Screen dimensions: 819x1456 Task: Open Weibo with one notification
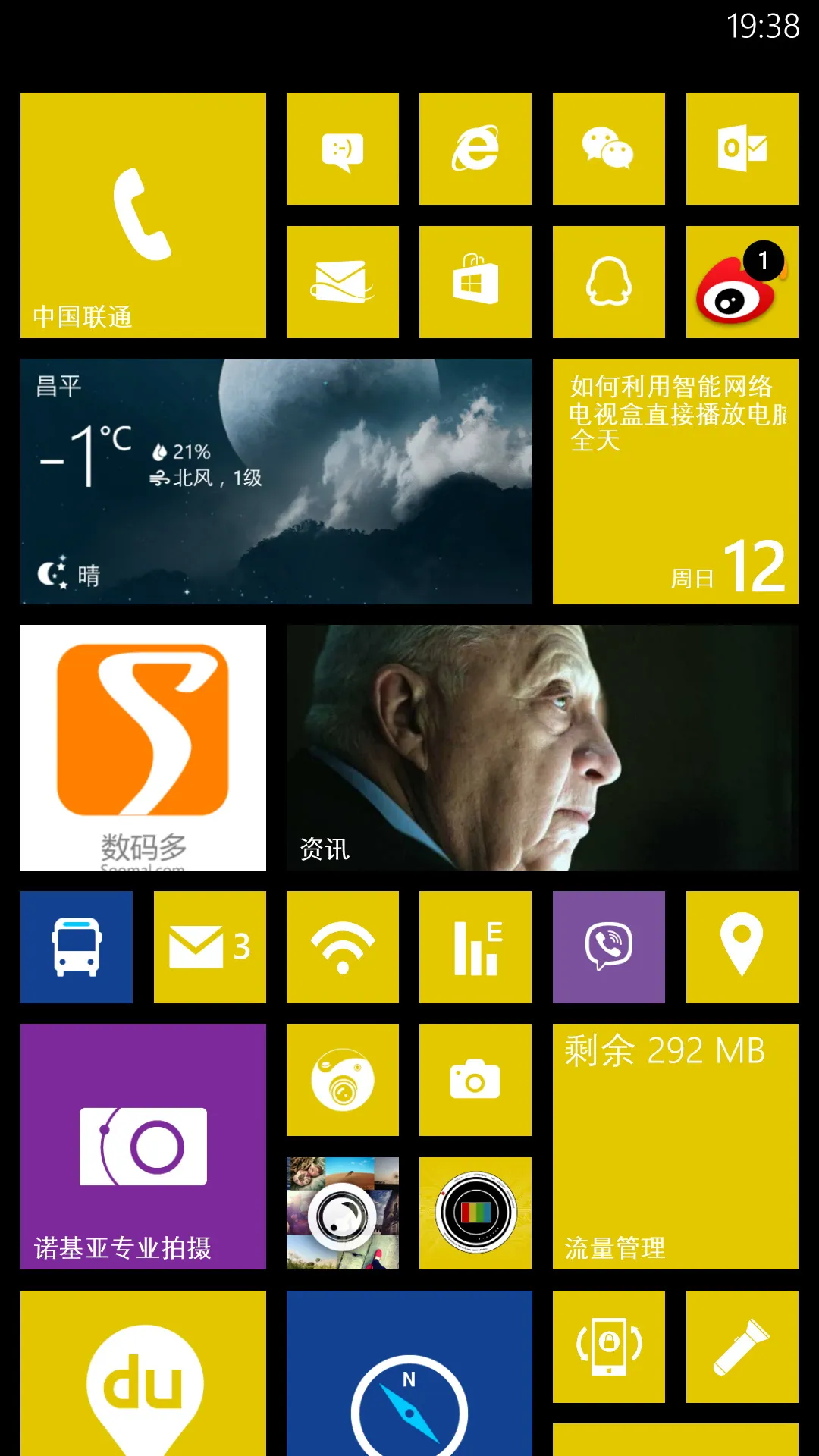point(742,281)
